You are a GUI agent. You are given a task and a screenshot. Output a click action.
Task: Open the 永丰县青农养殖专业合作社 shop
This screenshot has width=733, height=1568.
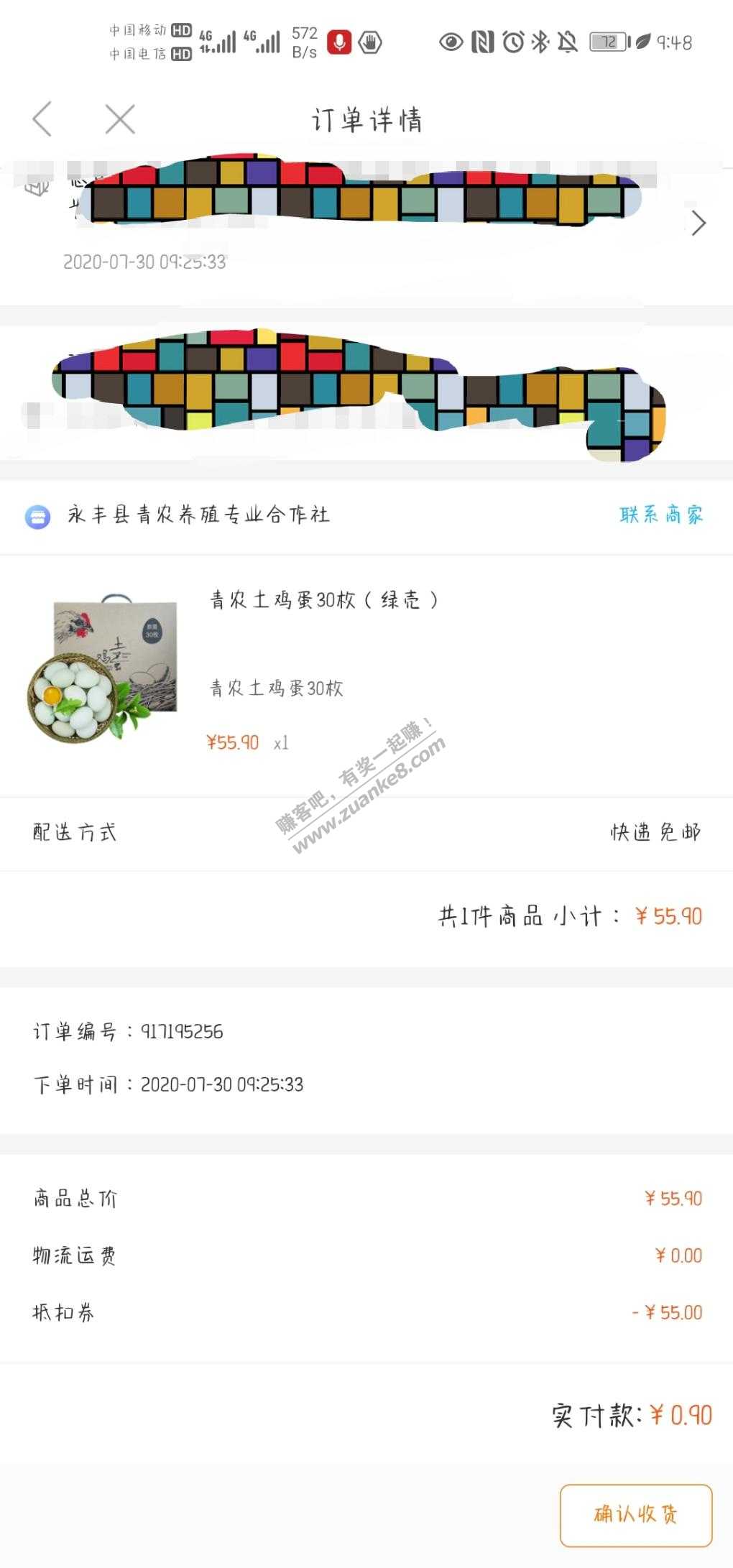point(198,515)
